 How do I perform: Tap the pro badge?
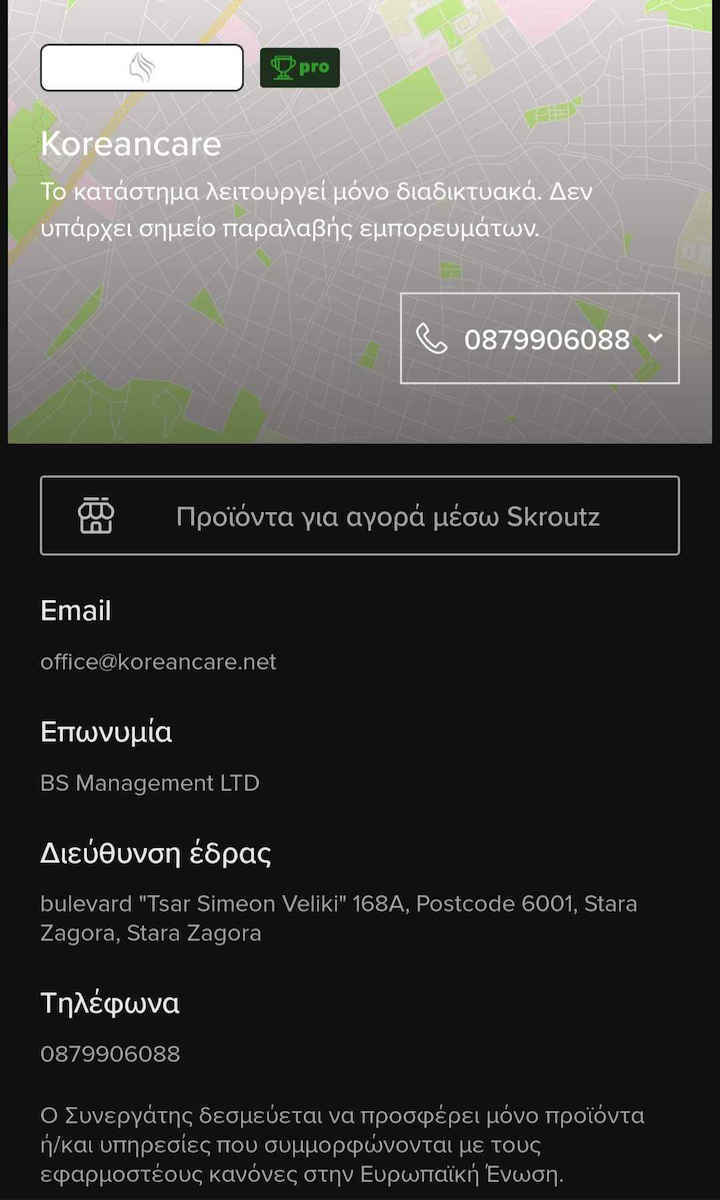(x=300, y=68)
